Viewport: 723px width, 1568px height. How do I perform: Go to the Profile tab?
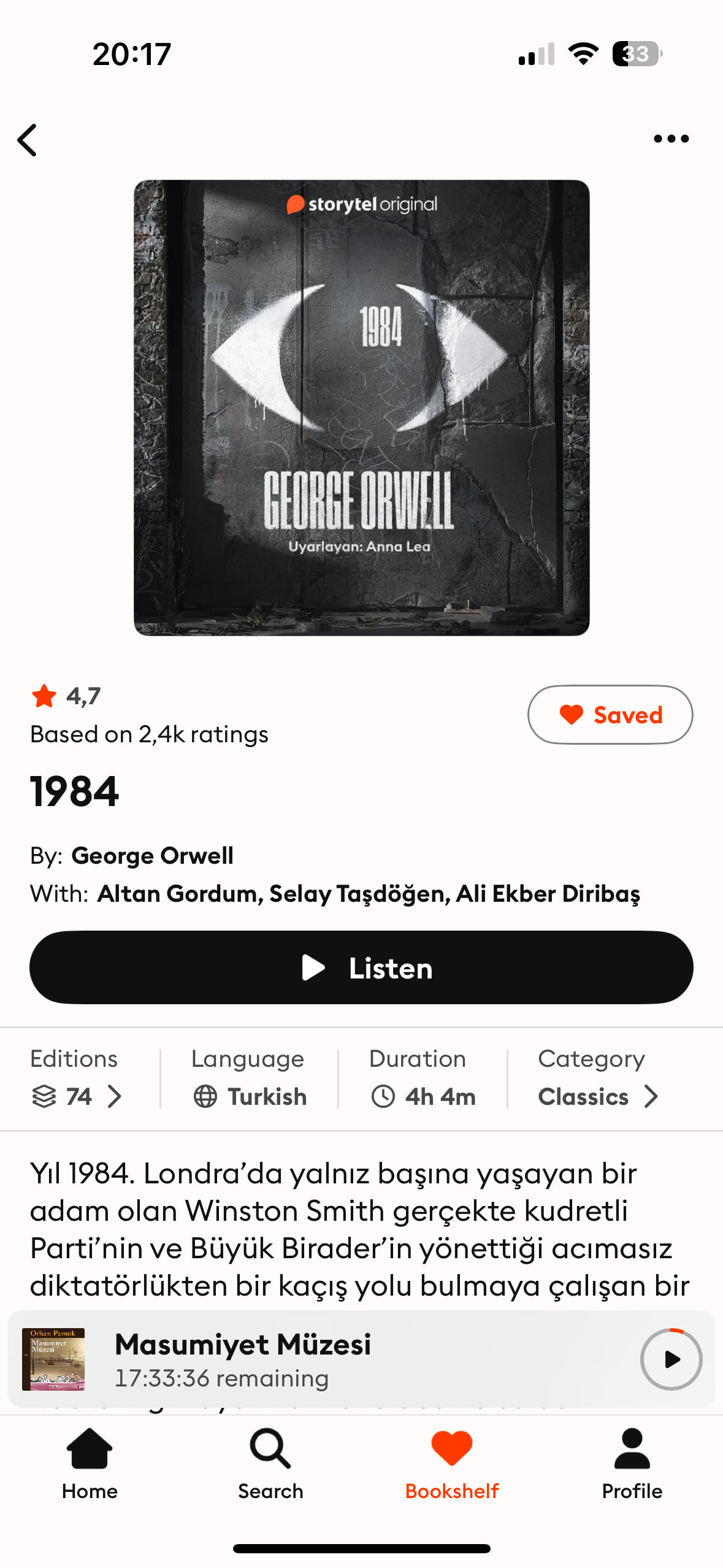point(632,1464)
